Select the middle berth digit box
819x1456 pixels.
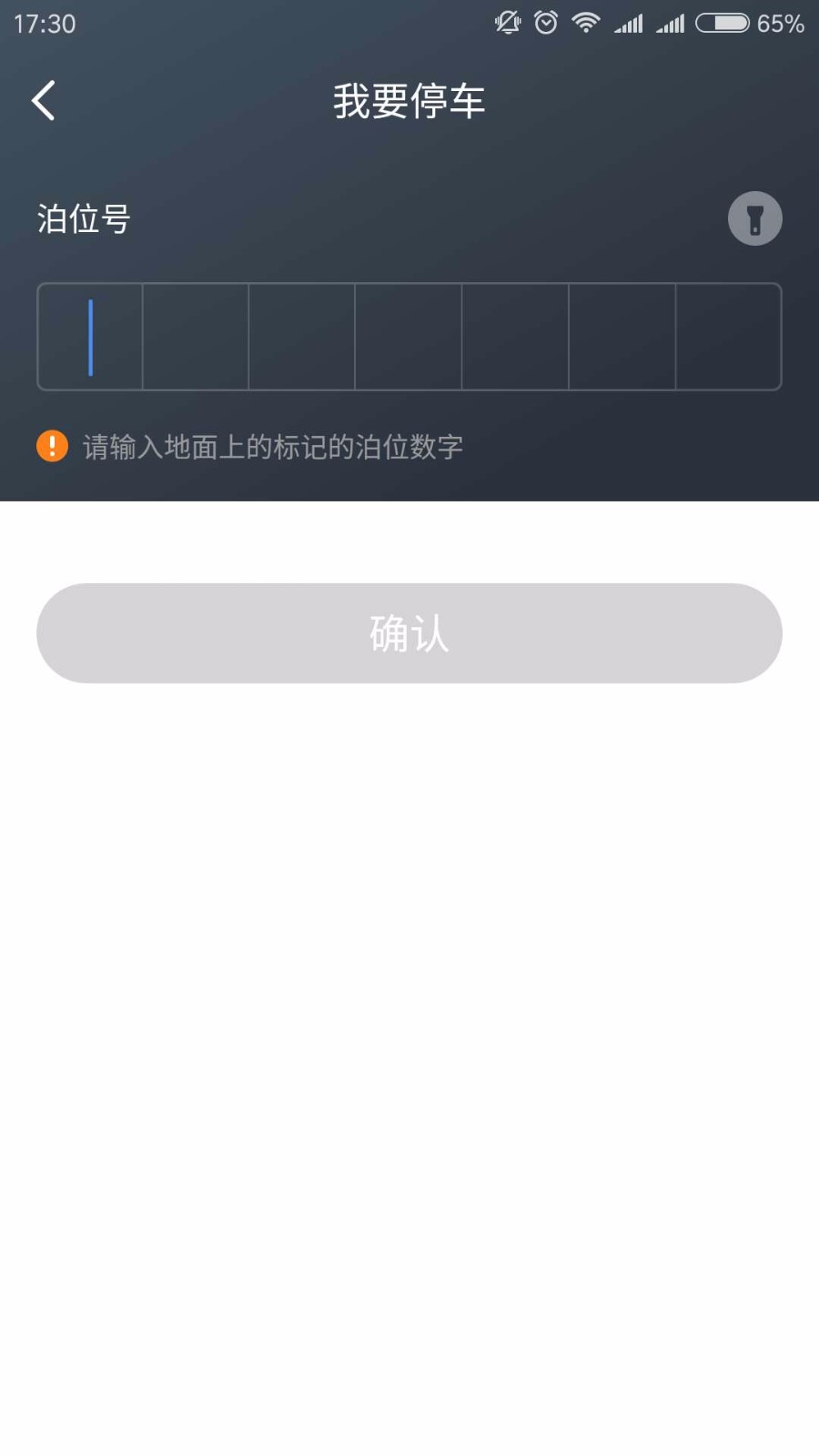pyautogui.click(x=409, y=336)
